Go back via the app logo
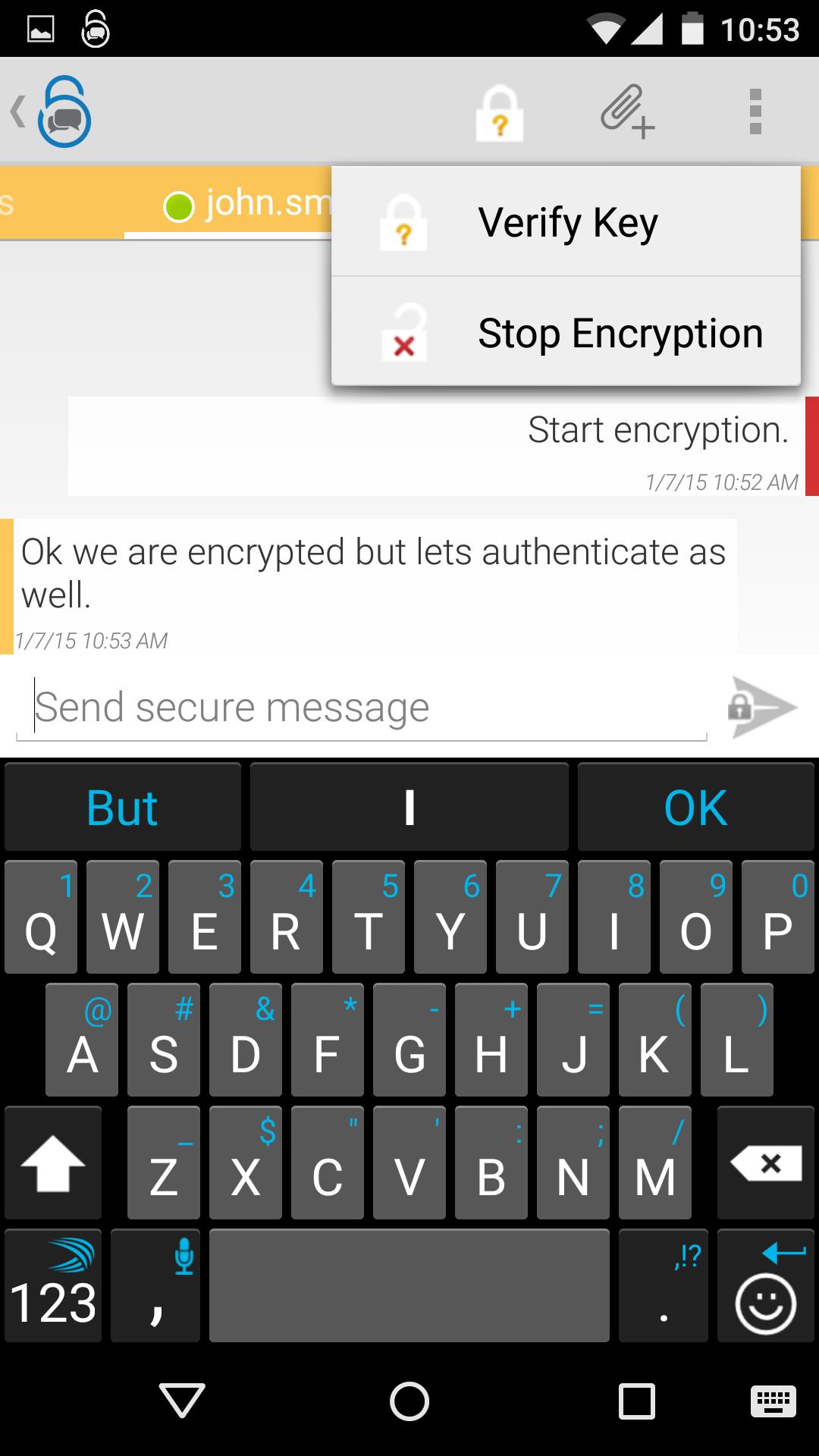 click(53, 112)
